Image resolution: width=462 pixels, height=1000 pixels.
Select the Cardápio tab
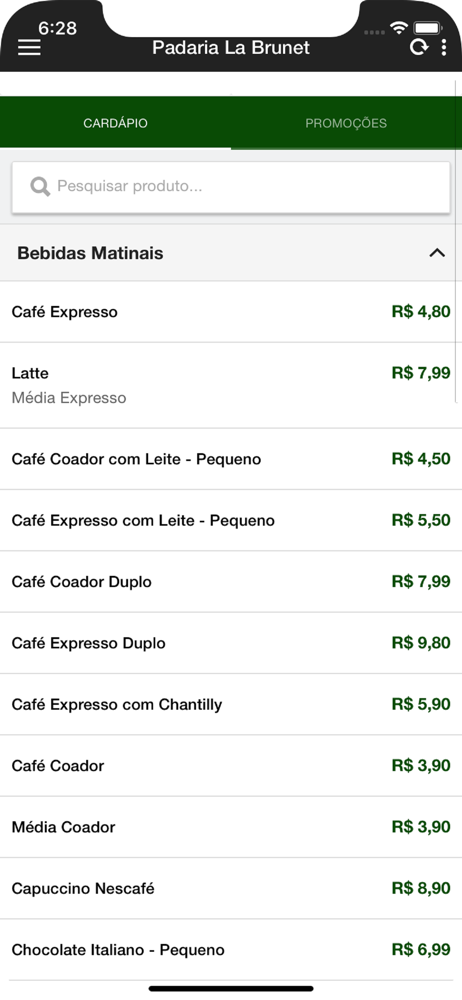116,123
